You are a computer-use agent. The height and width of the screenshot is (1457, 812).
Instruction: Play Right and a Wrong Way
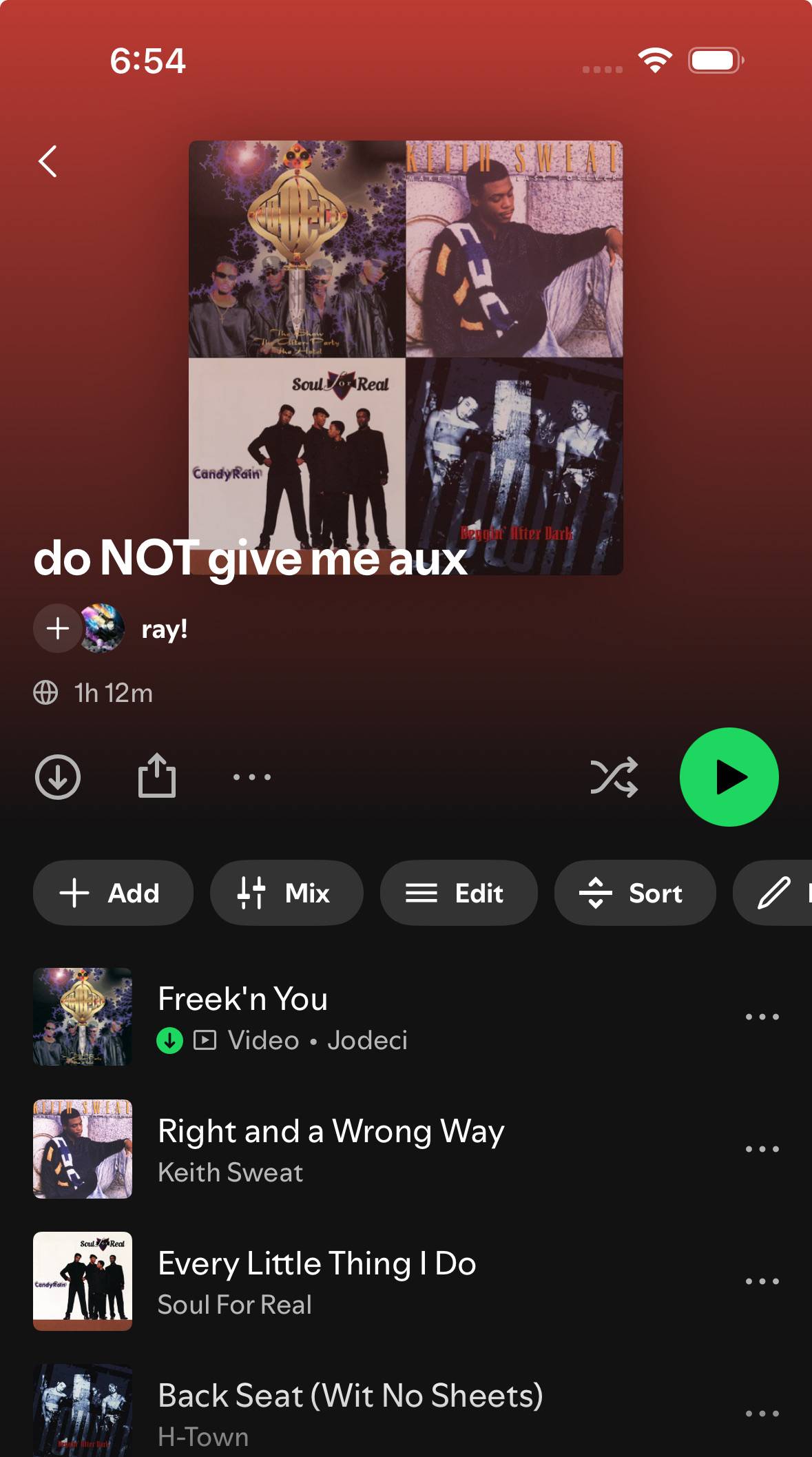point(386,1149)
